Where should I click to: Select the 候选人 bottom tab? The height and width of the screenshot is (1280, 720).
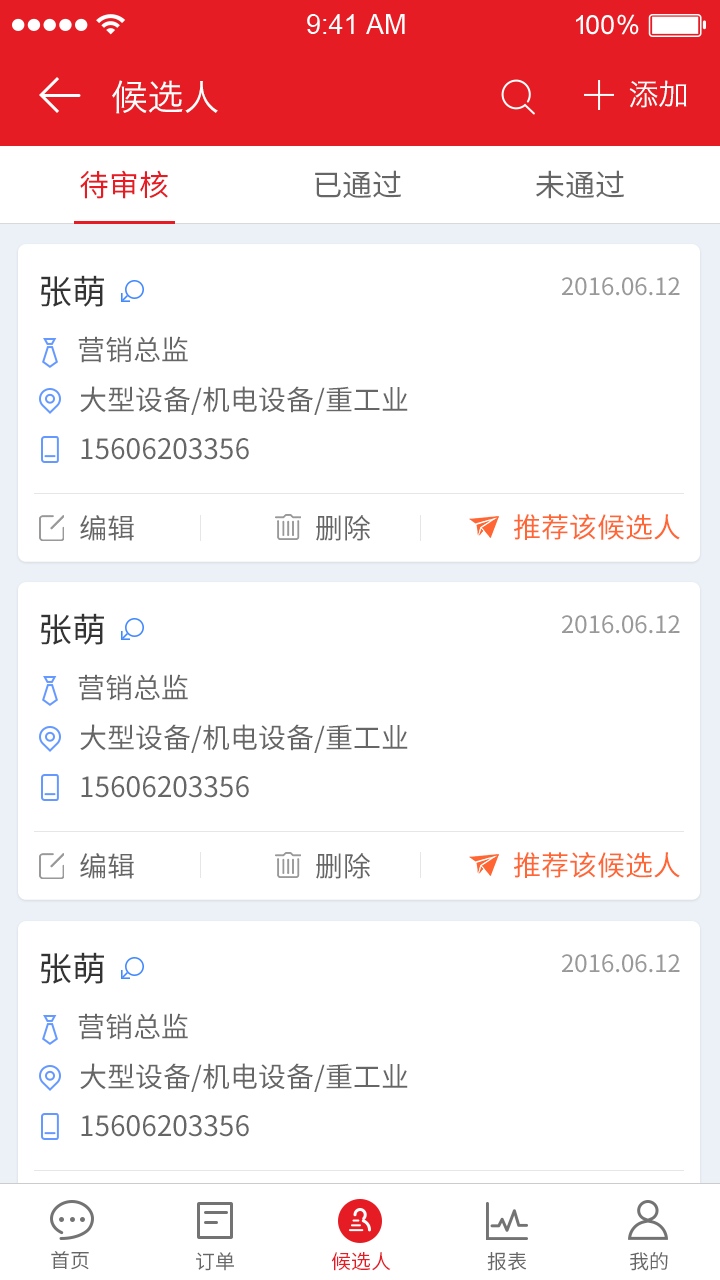coord(360,1234)
